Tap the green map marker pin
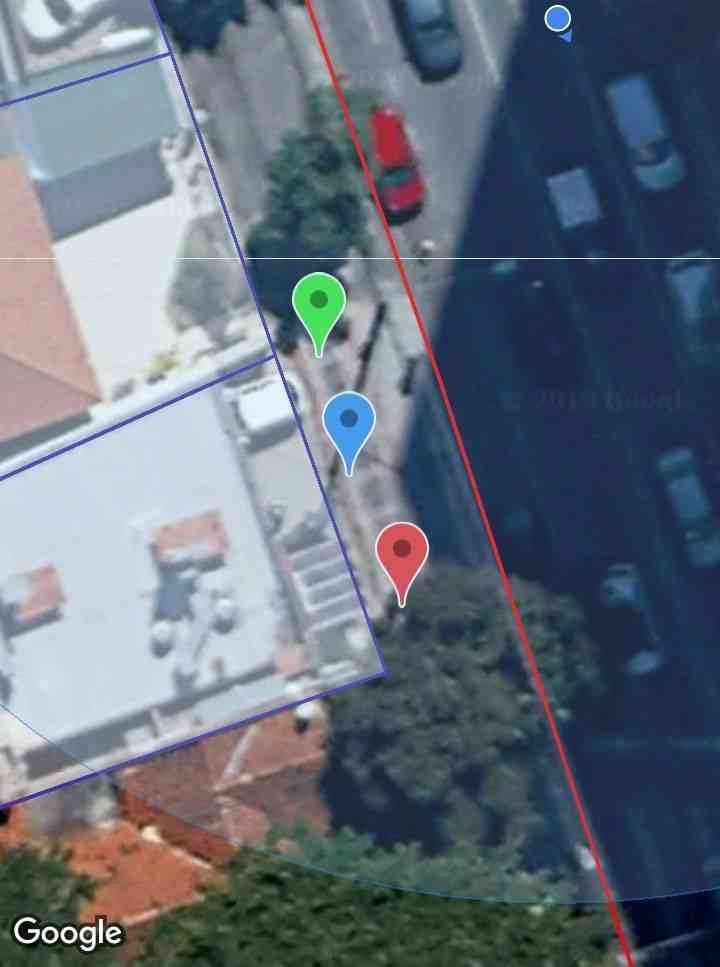The image size is (720, 967). point(319,302)
